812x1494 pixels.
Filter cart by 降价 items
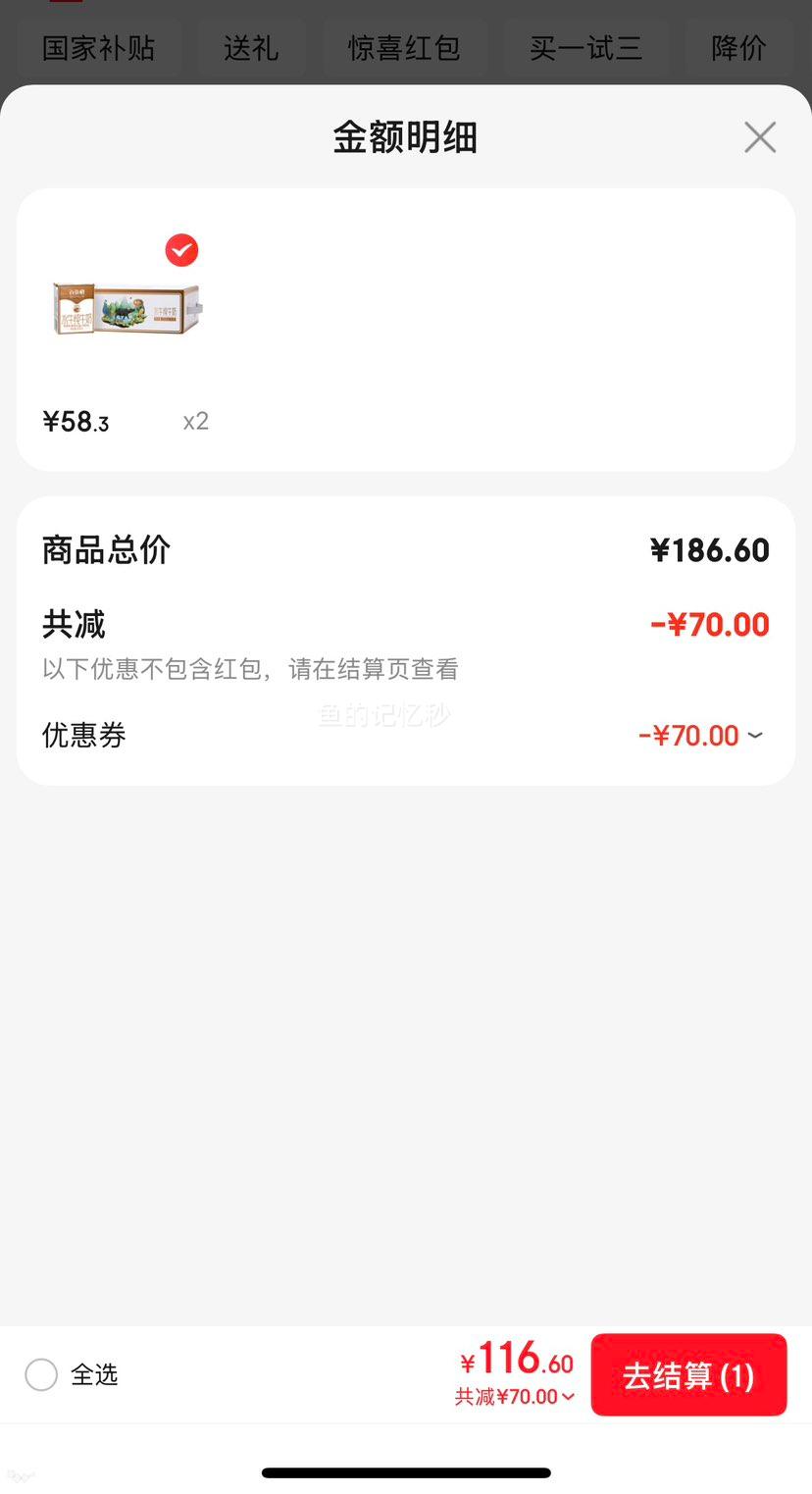[x=738, y=48]
